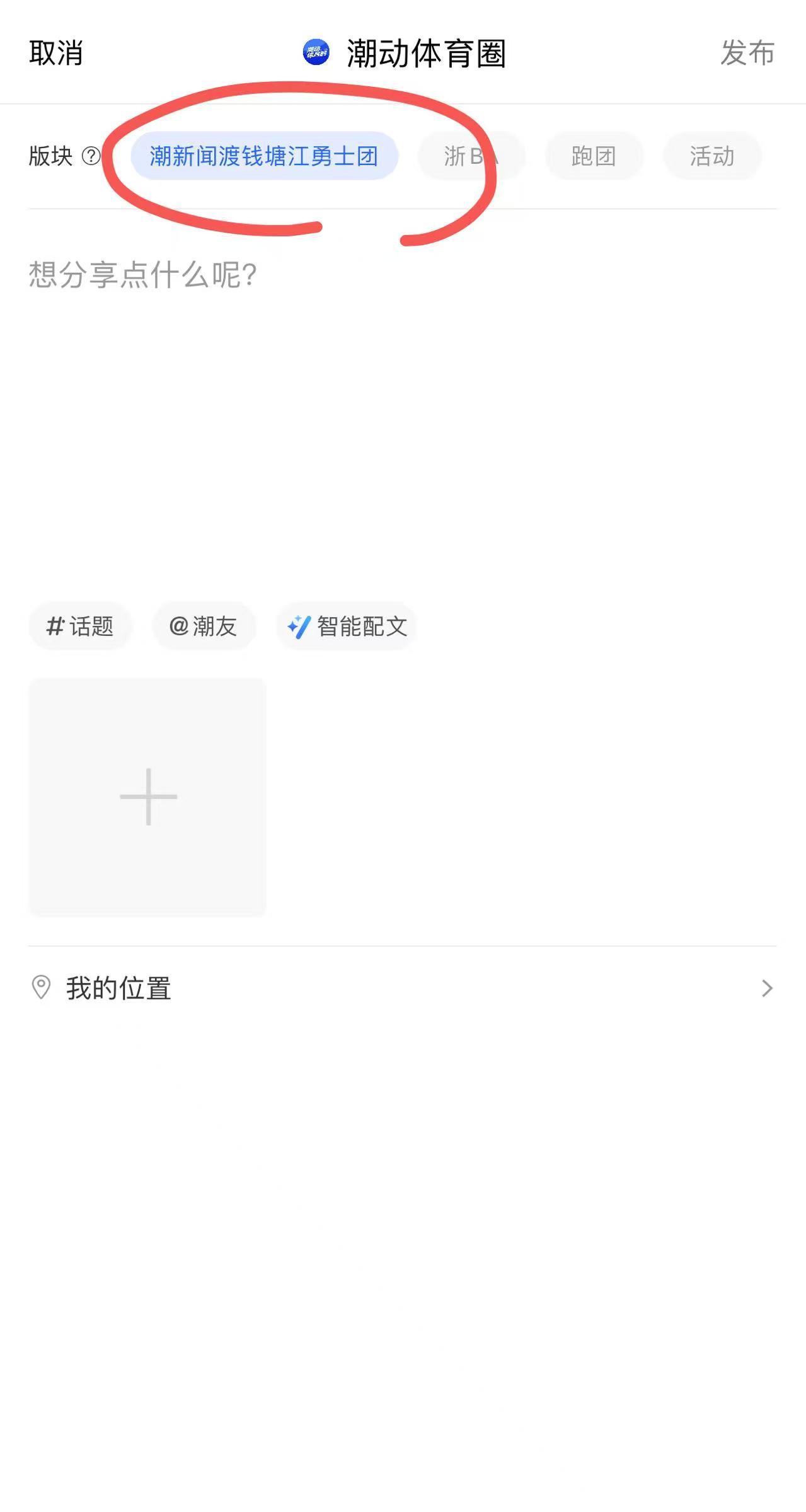Tap 取消 to cancel the post
Image resolution: width=806 pixels, height=1512 pixels.
coord(55,53)
